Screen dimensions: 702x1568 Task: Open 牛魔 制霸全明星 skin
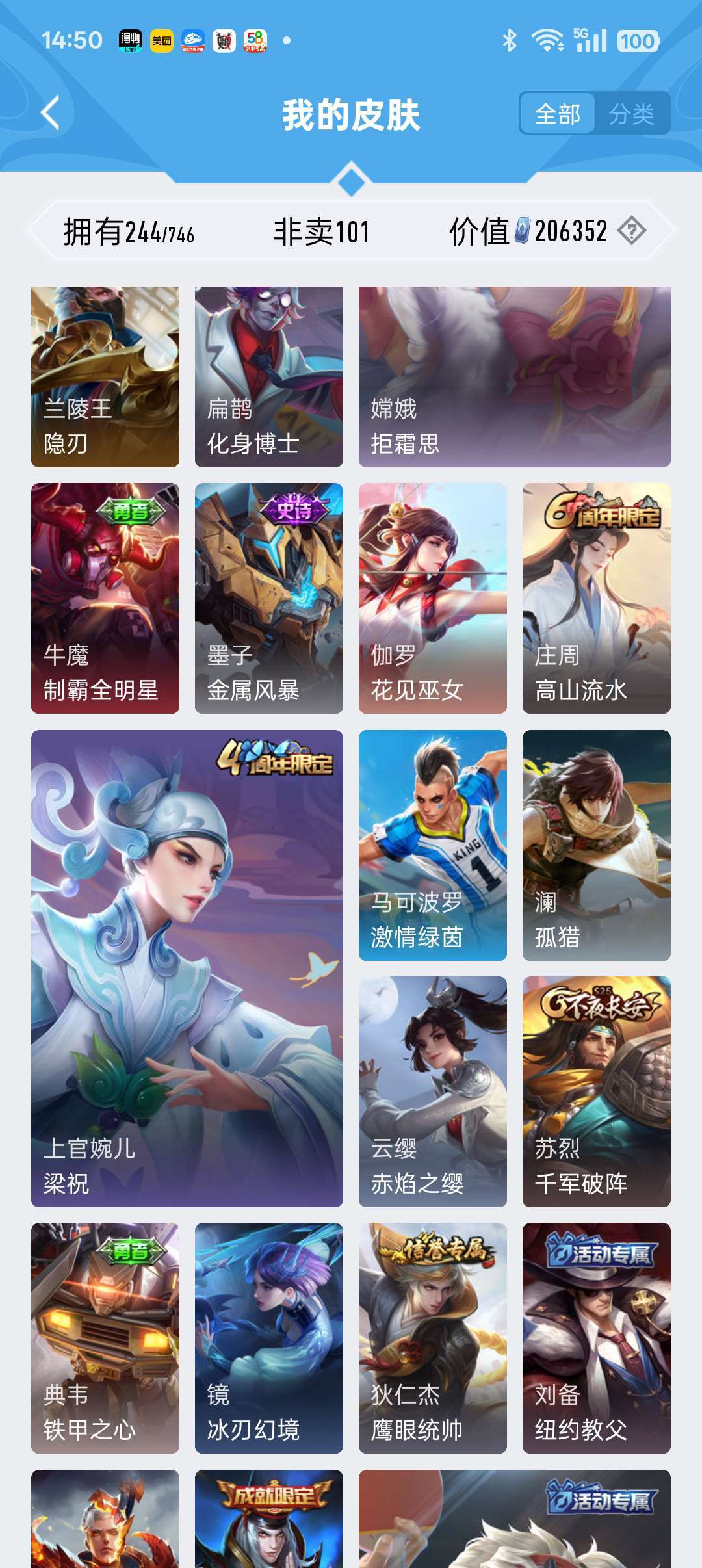[105, 598]
